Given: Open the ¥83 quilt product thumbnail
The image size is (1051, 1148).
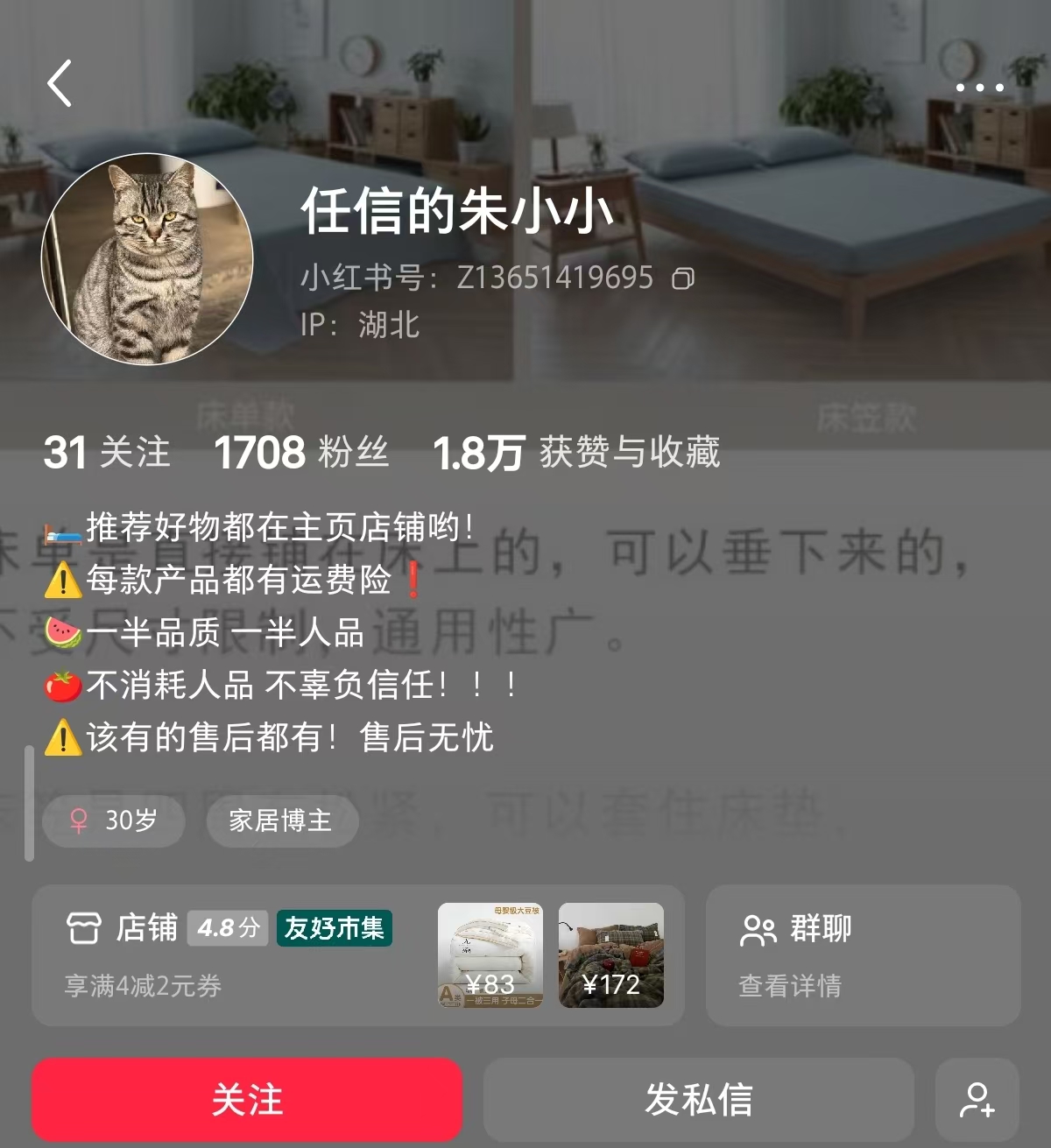Looking at the screenshot, I should 490,956.
